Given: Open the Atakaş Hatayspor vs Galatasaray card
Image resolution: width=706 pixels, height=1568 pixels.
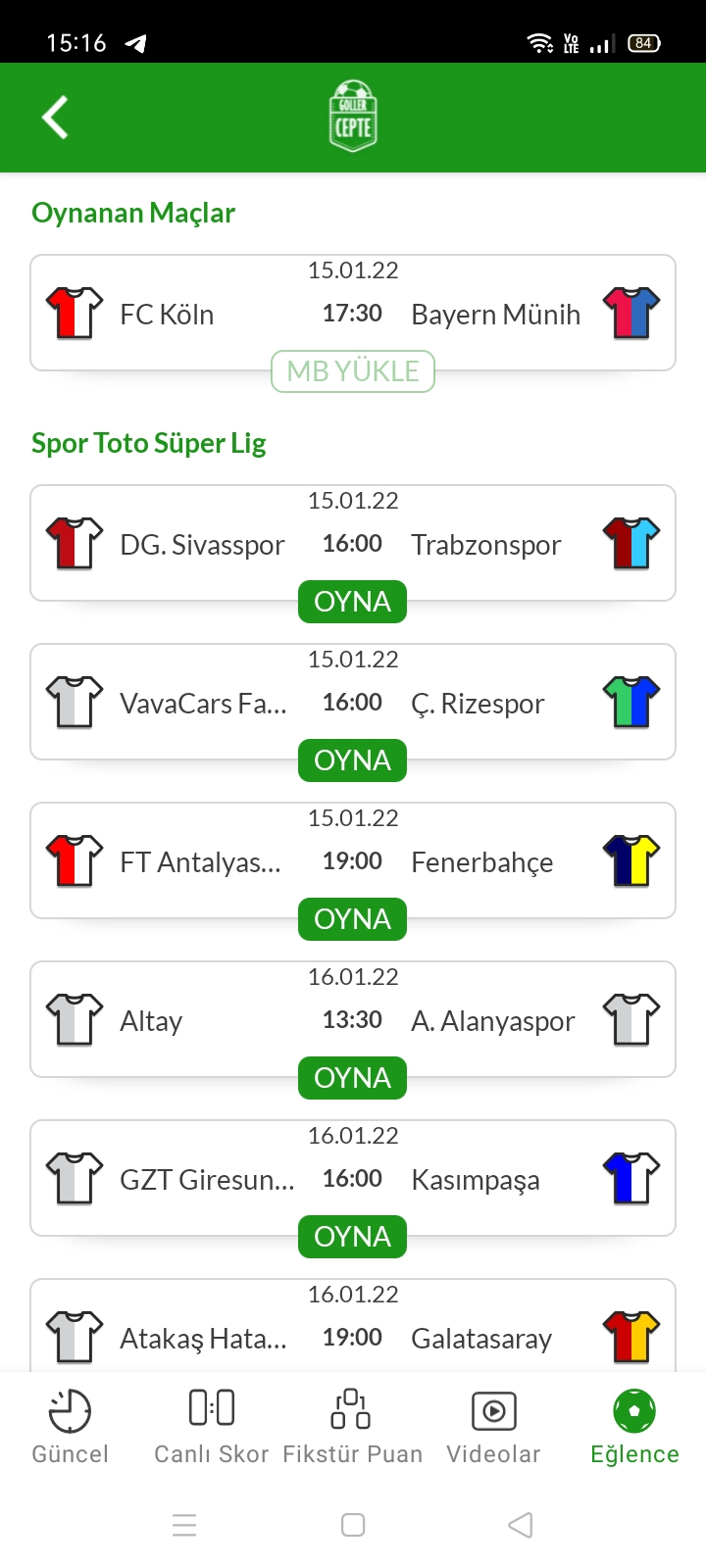Looking at the screenshot, I should point(353,1325).
